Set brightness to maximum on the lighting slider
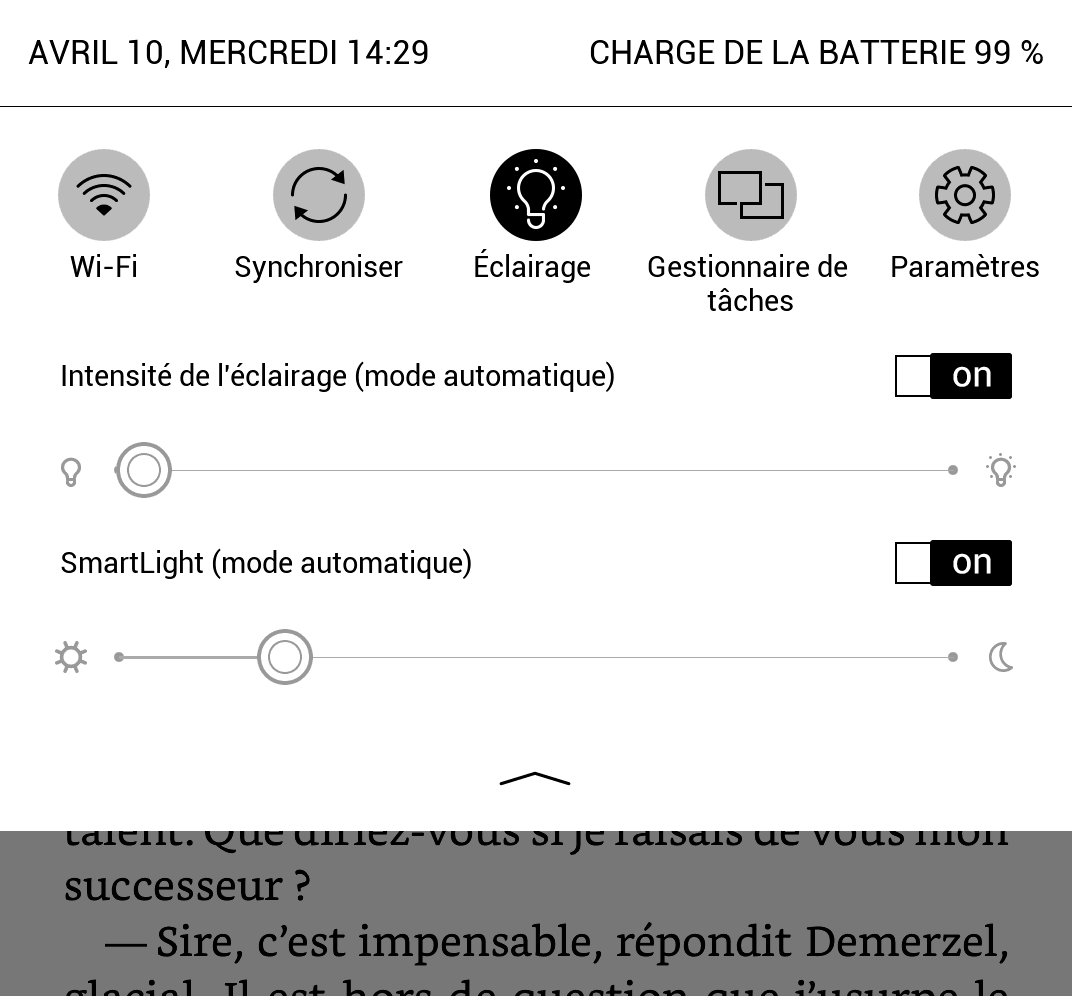This screenshot has height=996, width=1072. [x=952, y=470]
